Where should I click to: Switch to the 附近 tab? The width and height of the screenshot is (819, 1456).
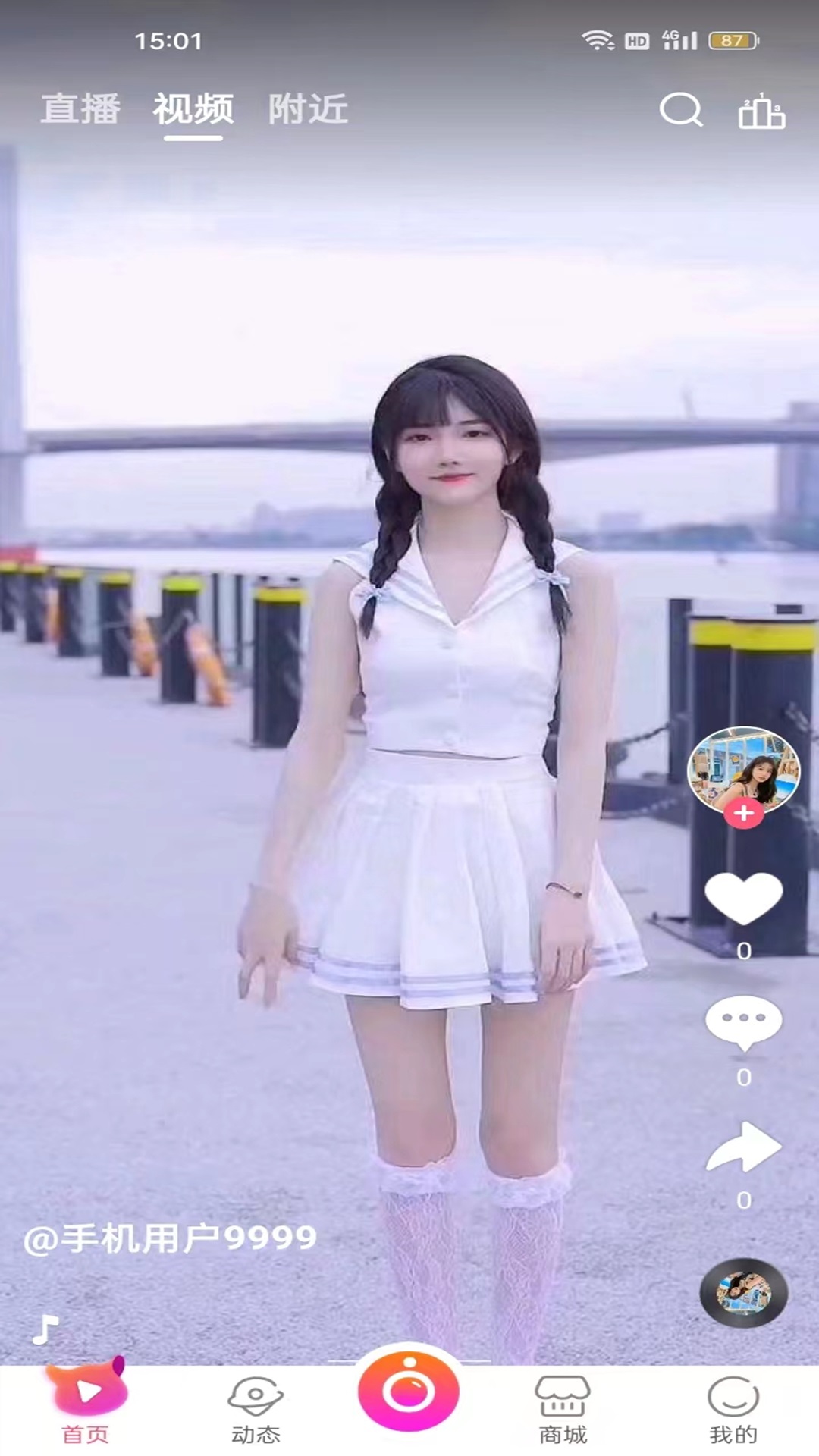308,109
